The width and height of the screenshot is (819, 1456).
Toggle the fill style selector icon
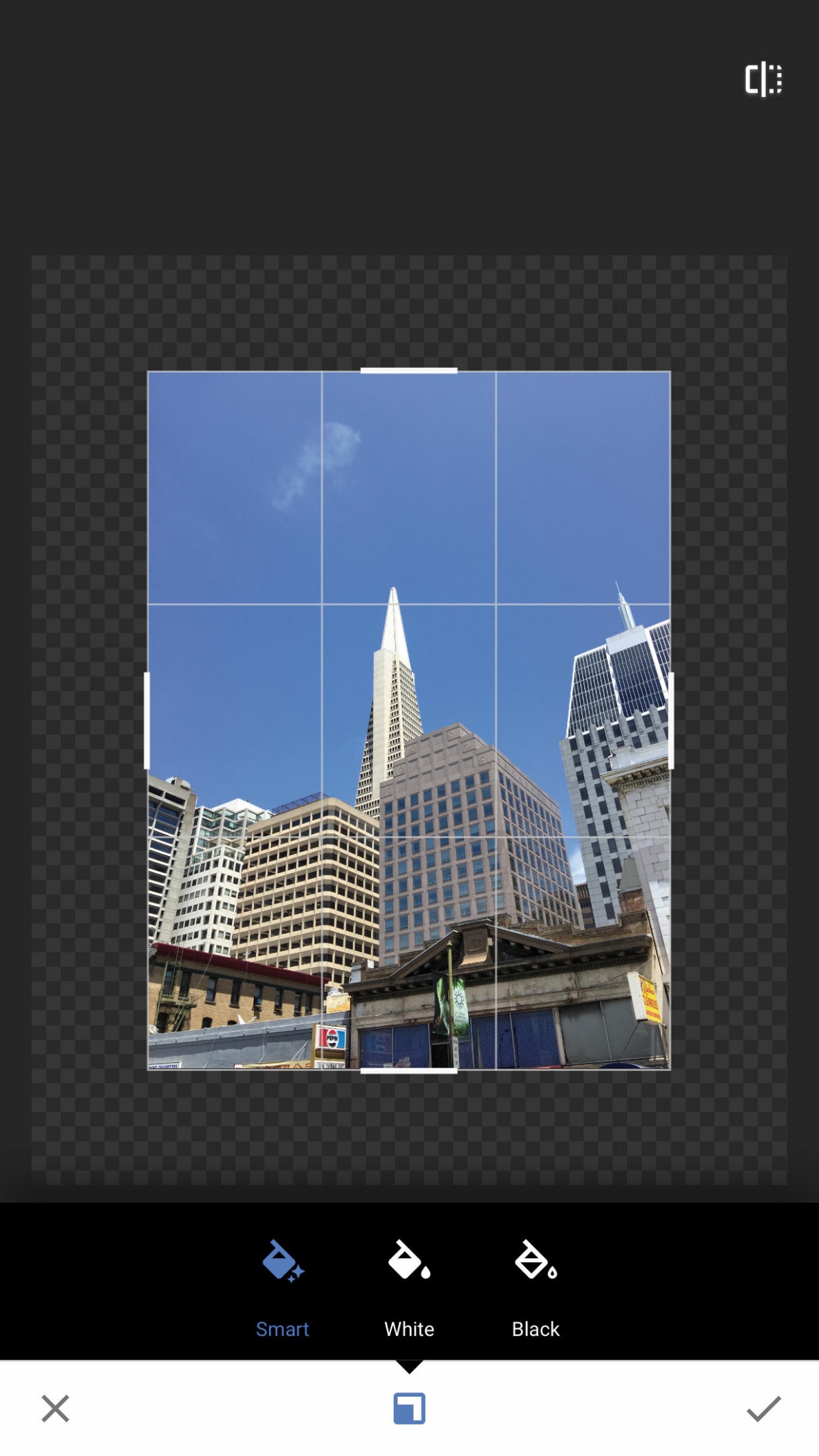[409, 1408]
